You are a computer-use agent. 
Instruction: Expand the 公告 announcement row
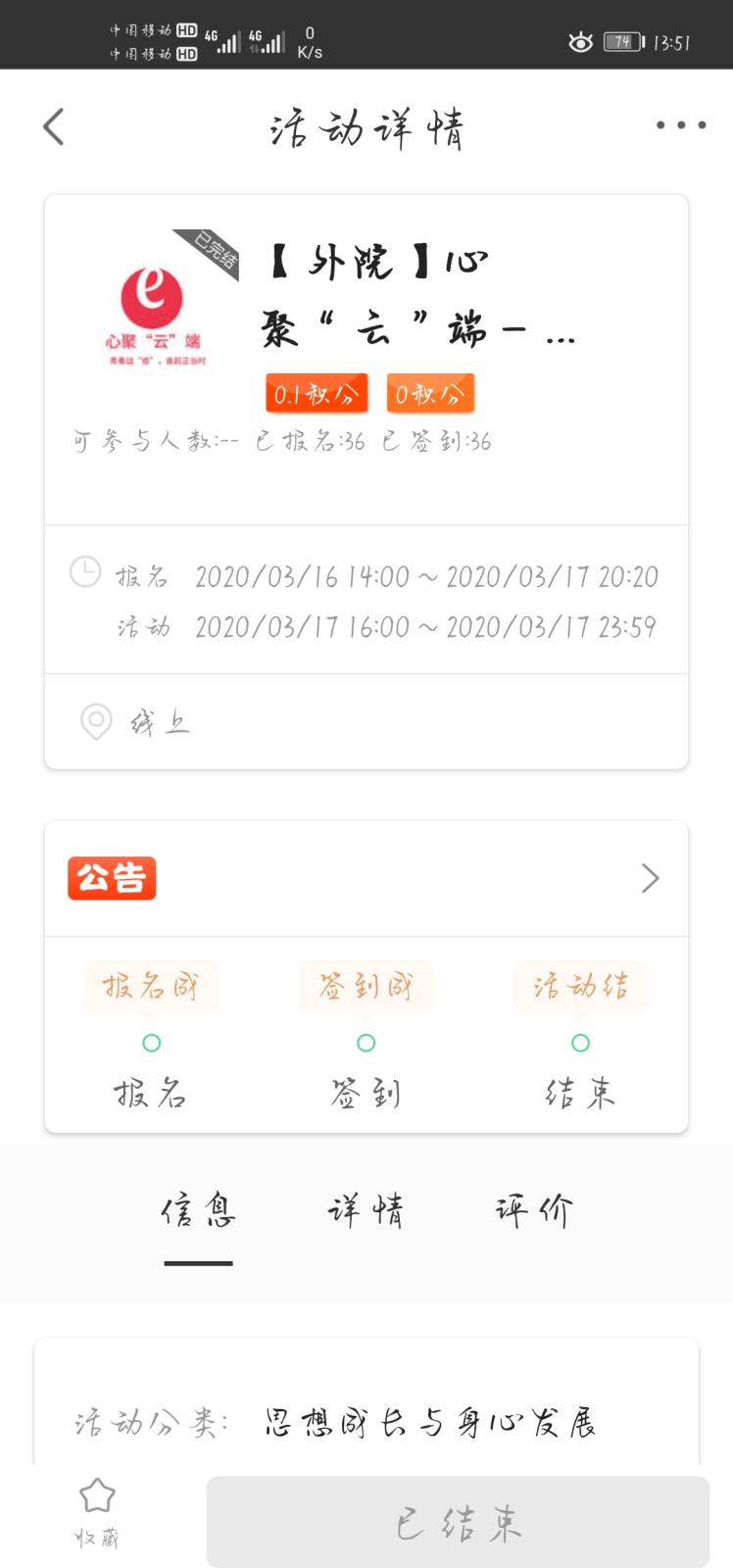(650, 878)
